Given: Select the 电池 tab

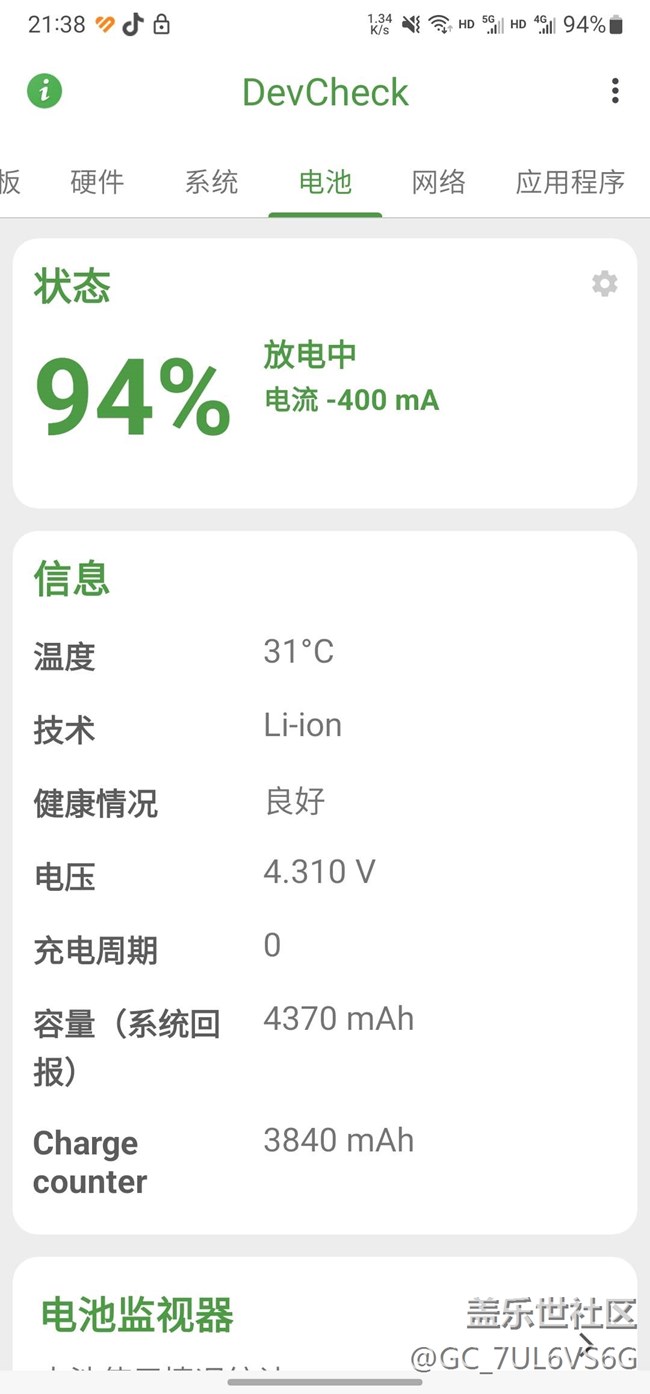Looking at the screenshot, I should tap(325, 182).
